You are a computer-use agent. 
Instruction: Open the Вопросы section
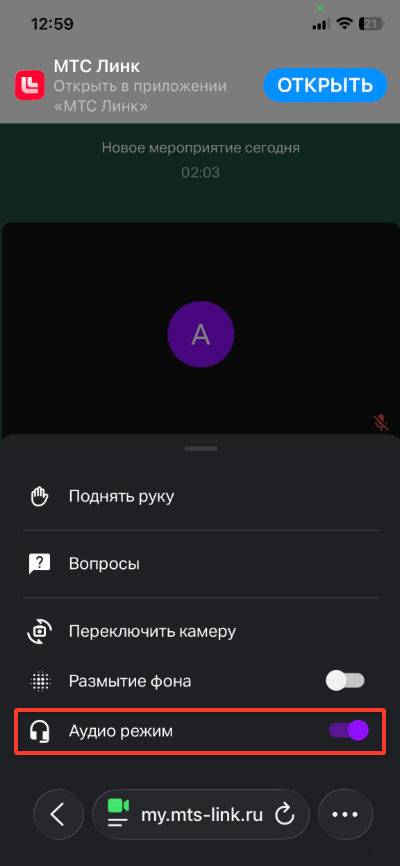tap(201, 564)
